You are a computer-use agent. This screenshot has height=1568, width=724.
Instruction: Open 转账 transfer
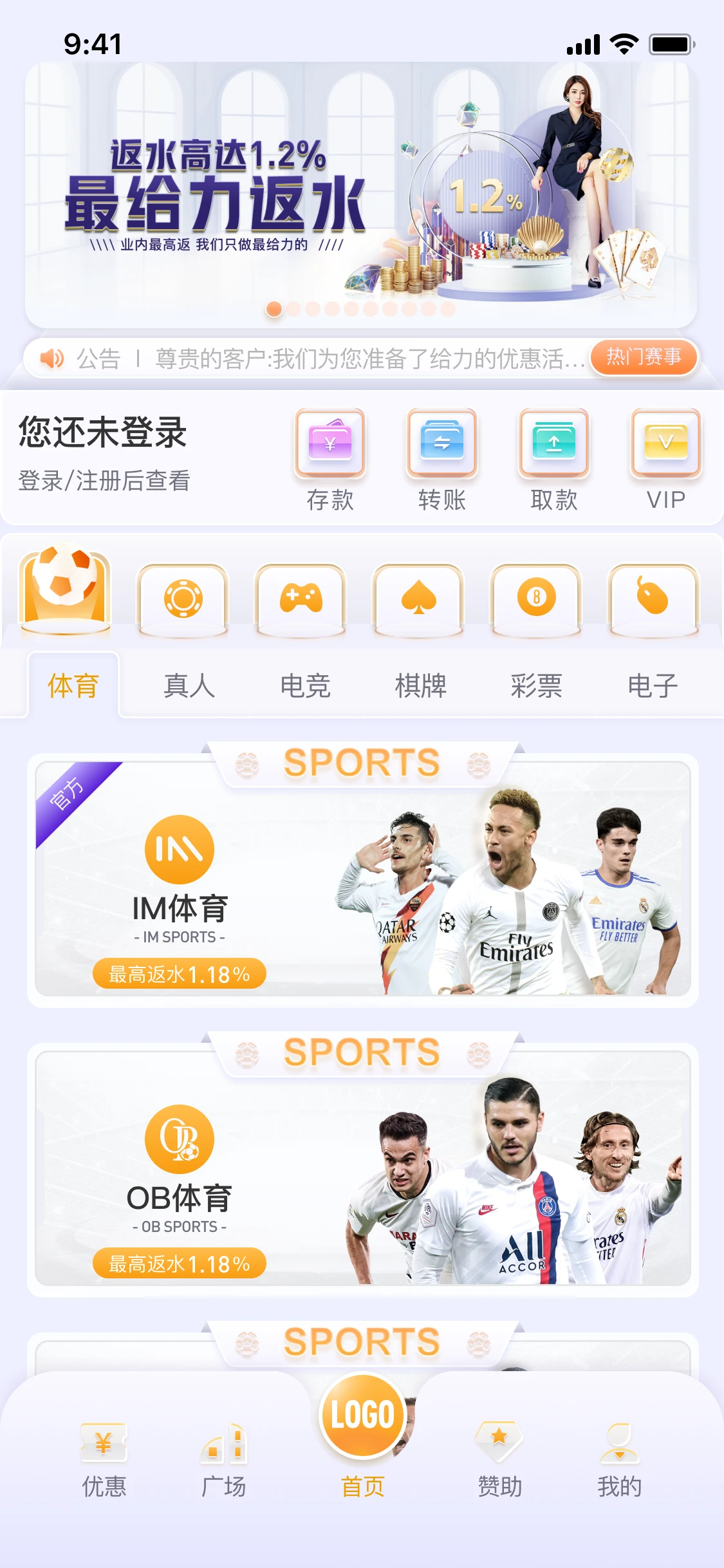pos(442,458)
